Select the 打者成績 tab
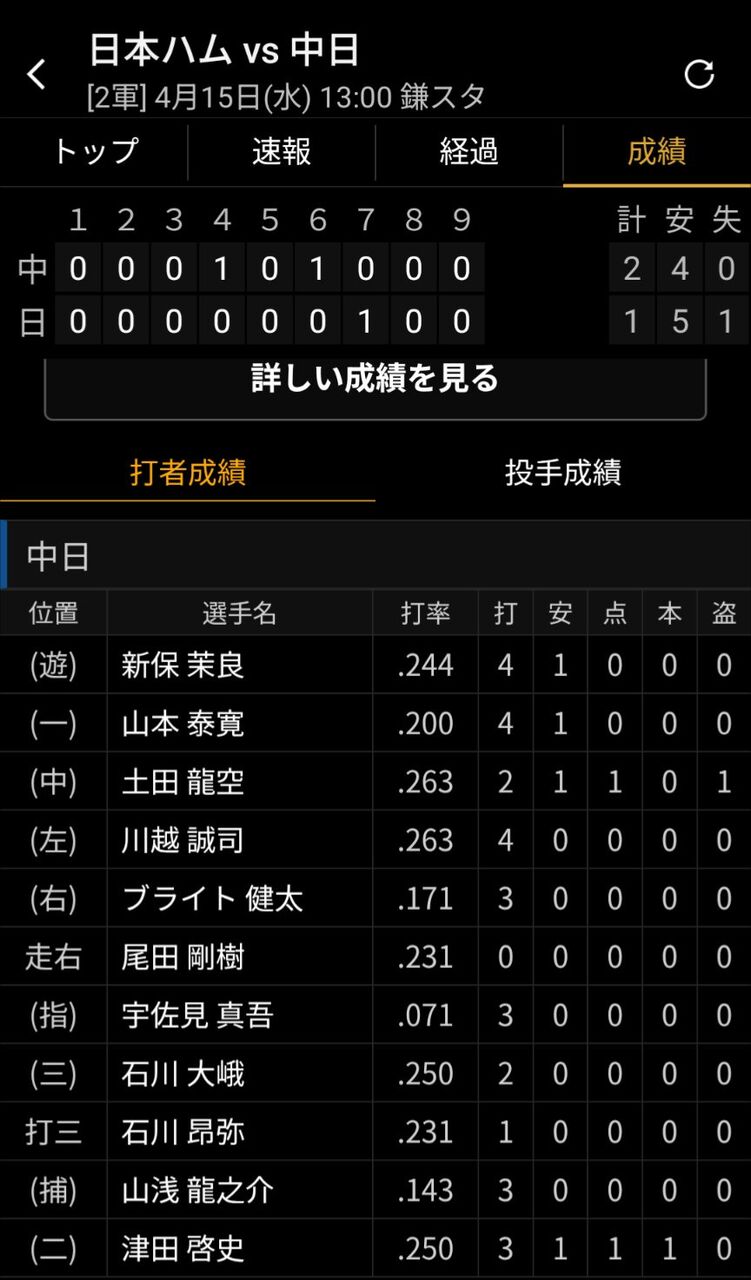Viewport: 751px width, 1280px height. tap(188, 472)
